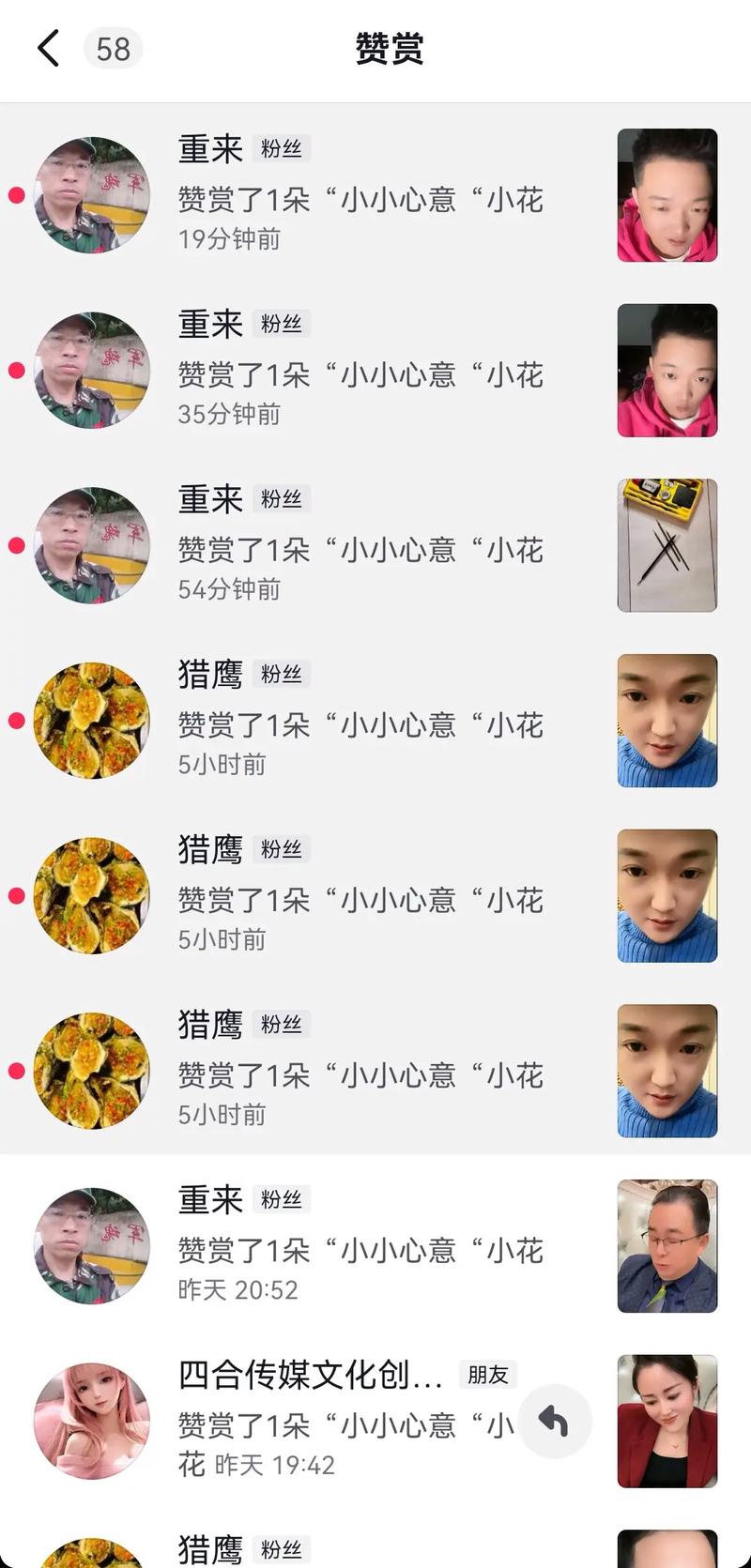Tap the 朋友 badge next to 四合传媒文化创
The height and width of the screenshot is (1568, 751).
(x=488, y=1376)
